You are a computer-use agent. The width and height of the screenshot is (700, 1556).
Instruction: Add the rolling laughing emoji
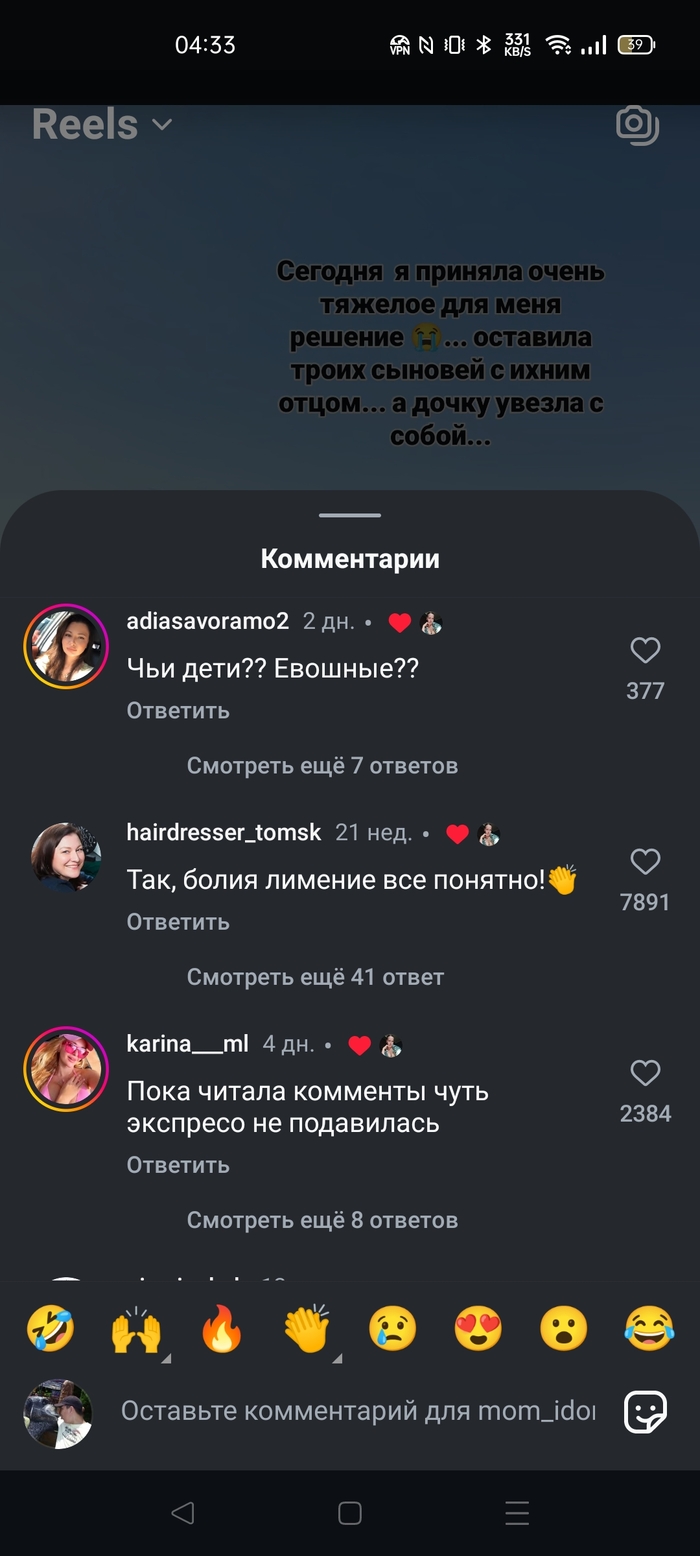[x=51, y=1330]
